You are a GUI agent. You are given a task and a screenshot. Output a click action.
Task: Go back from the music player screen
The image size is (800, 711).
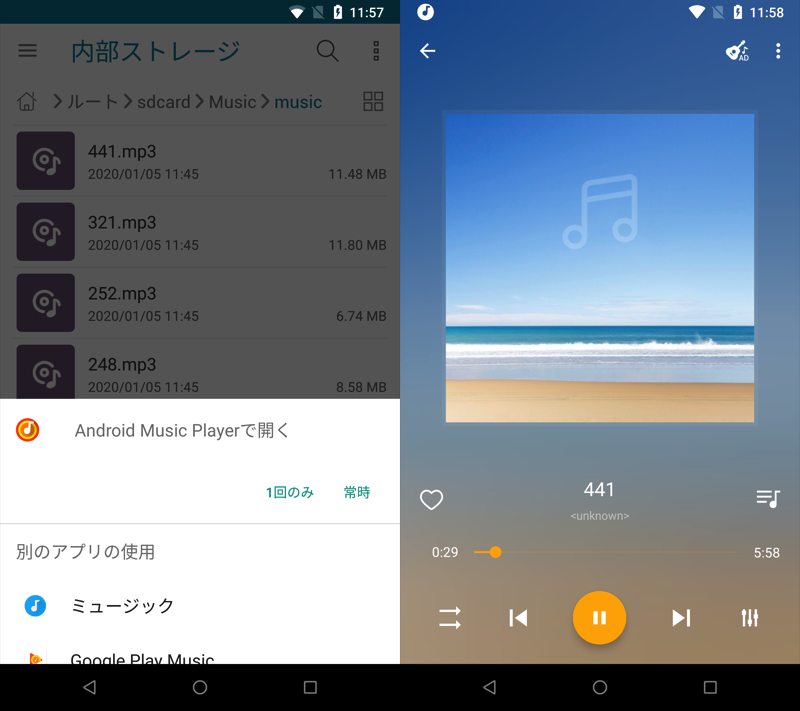428,51
